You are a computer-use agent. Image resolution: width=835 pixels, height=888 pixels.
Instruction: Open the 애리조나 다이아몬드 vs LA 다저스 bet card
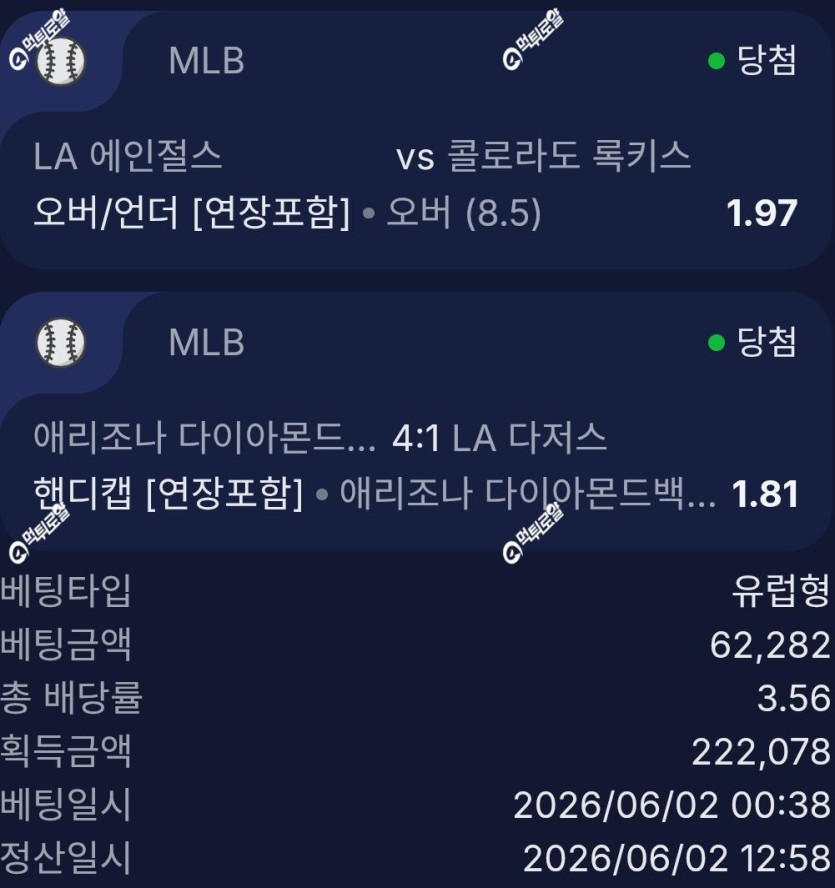pos(418,421)
